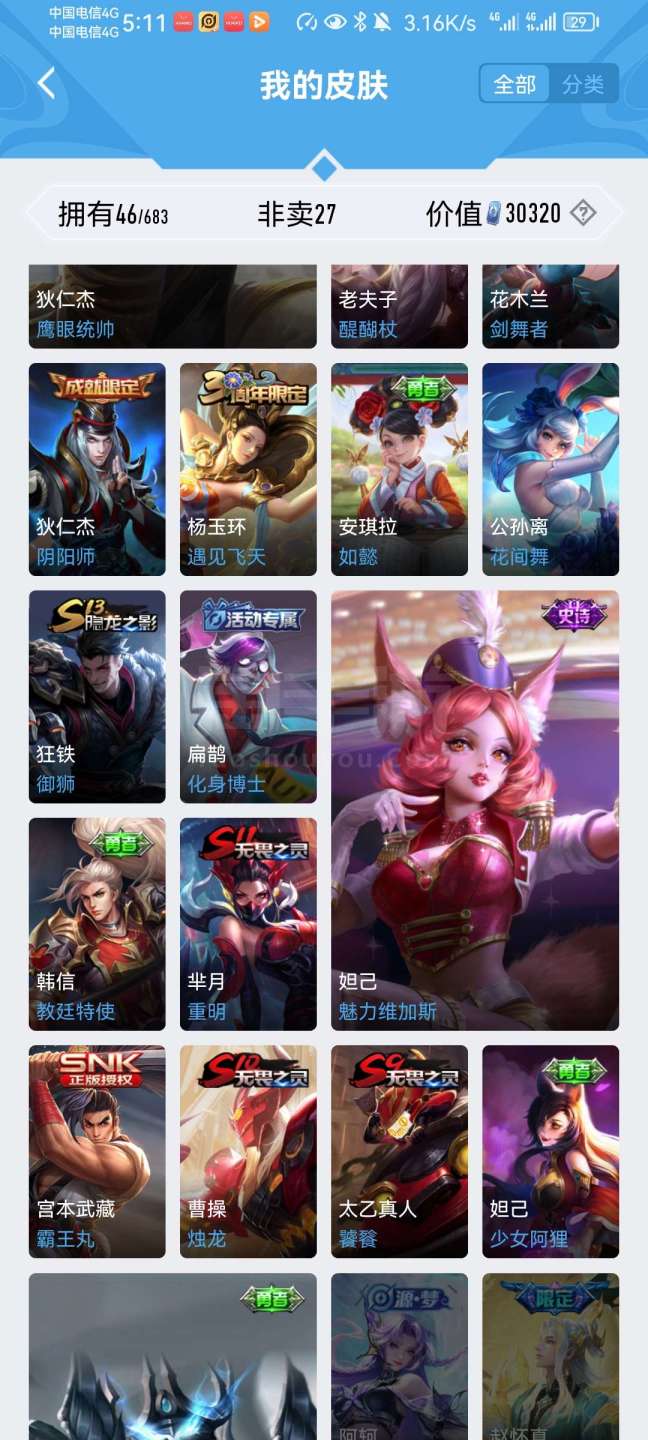
Task: Open 老夫子 醍醐杖 skin card
Action: point(399,307)
